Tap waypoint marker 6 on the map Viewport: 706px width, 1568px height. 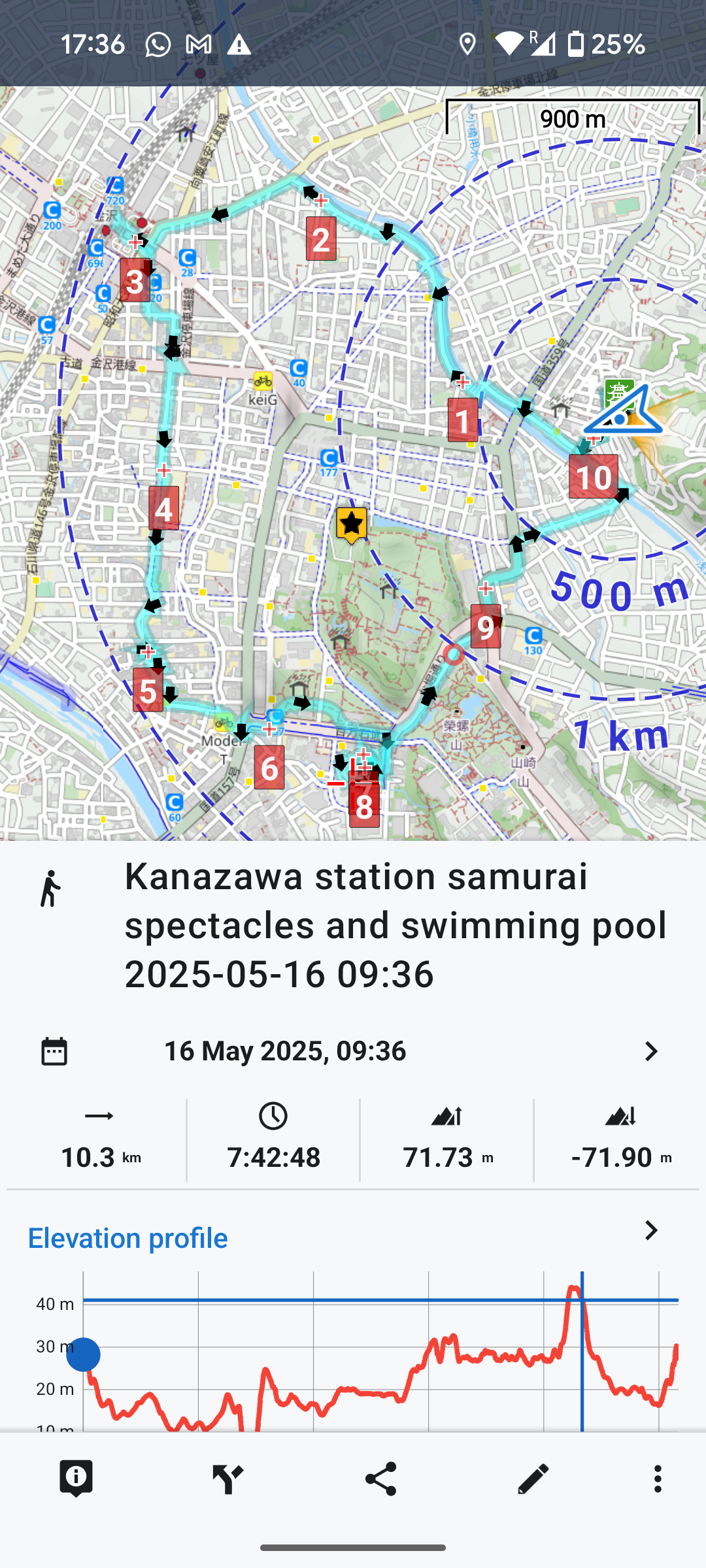269,768
